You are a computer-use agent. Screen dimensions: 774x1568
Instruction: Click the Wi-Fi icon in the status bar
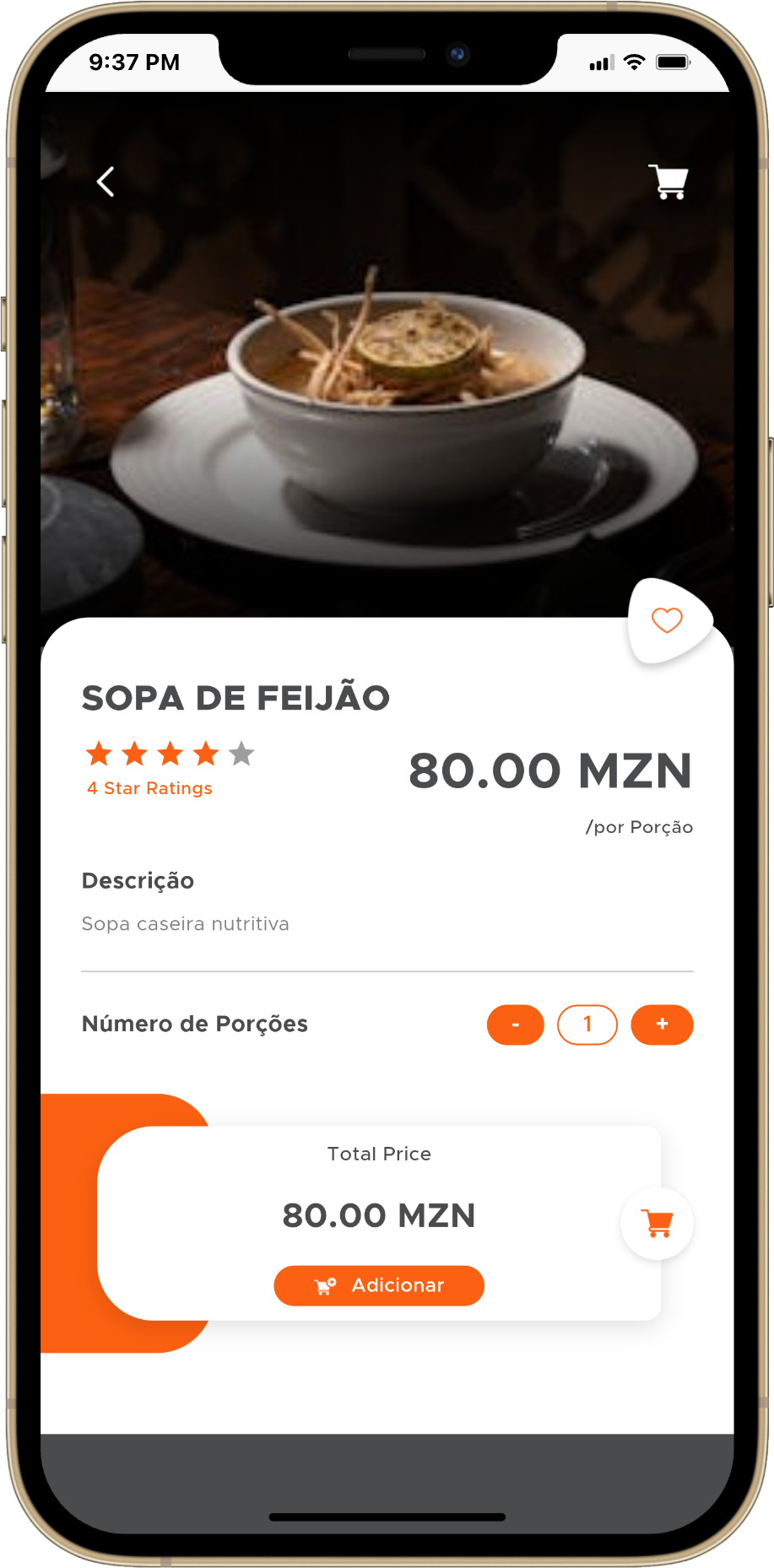pyautogui.click(x=632, y=61)
